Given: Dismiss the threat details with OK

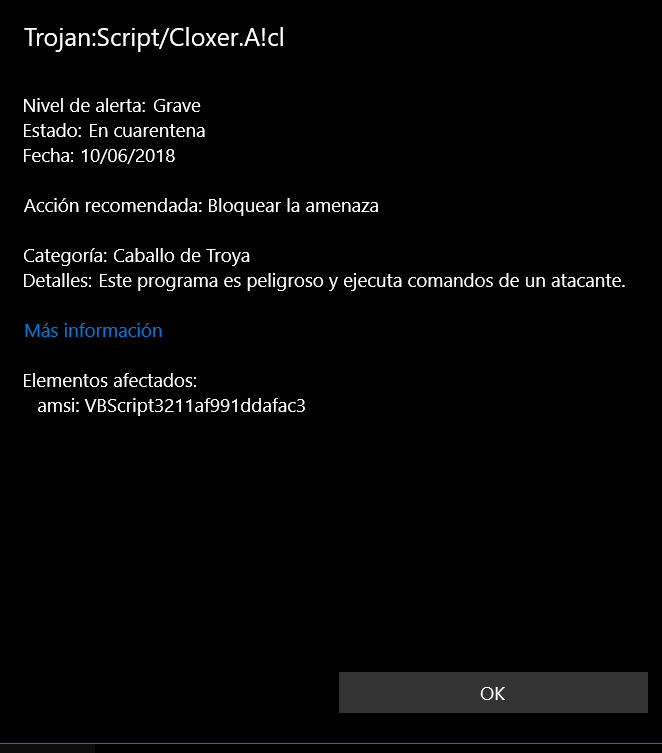Looking at the screenshot, I should (x=493, y=692).
